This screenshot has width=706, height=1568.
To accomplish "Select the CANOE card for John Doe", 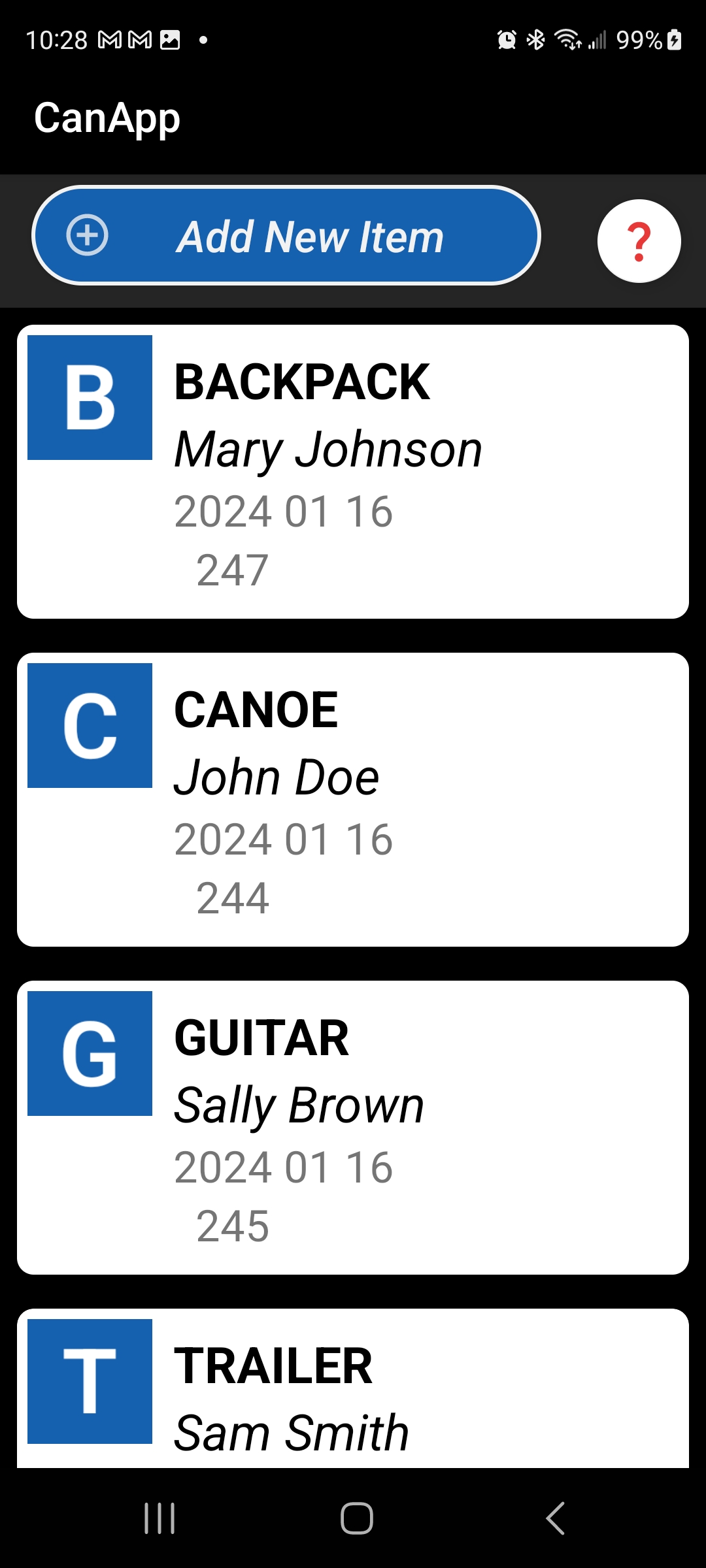I will click(353, 800).
